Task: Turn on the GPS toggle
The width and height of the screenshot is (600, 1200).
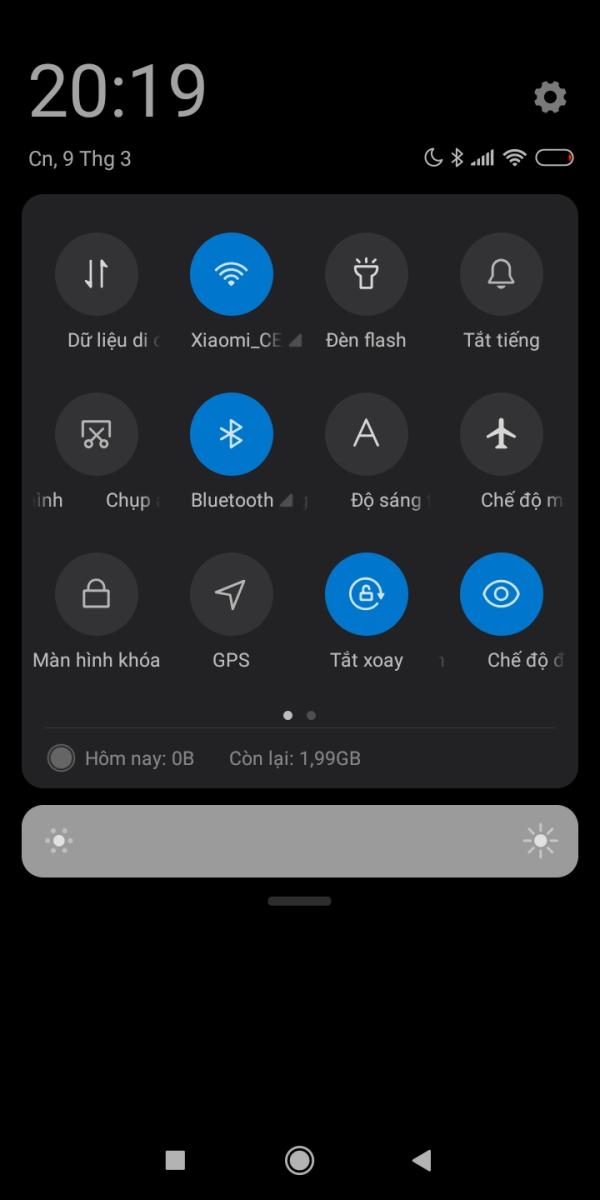Action: click(x=231, y=594)
